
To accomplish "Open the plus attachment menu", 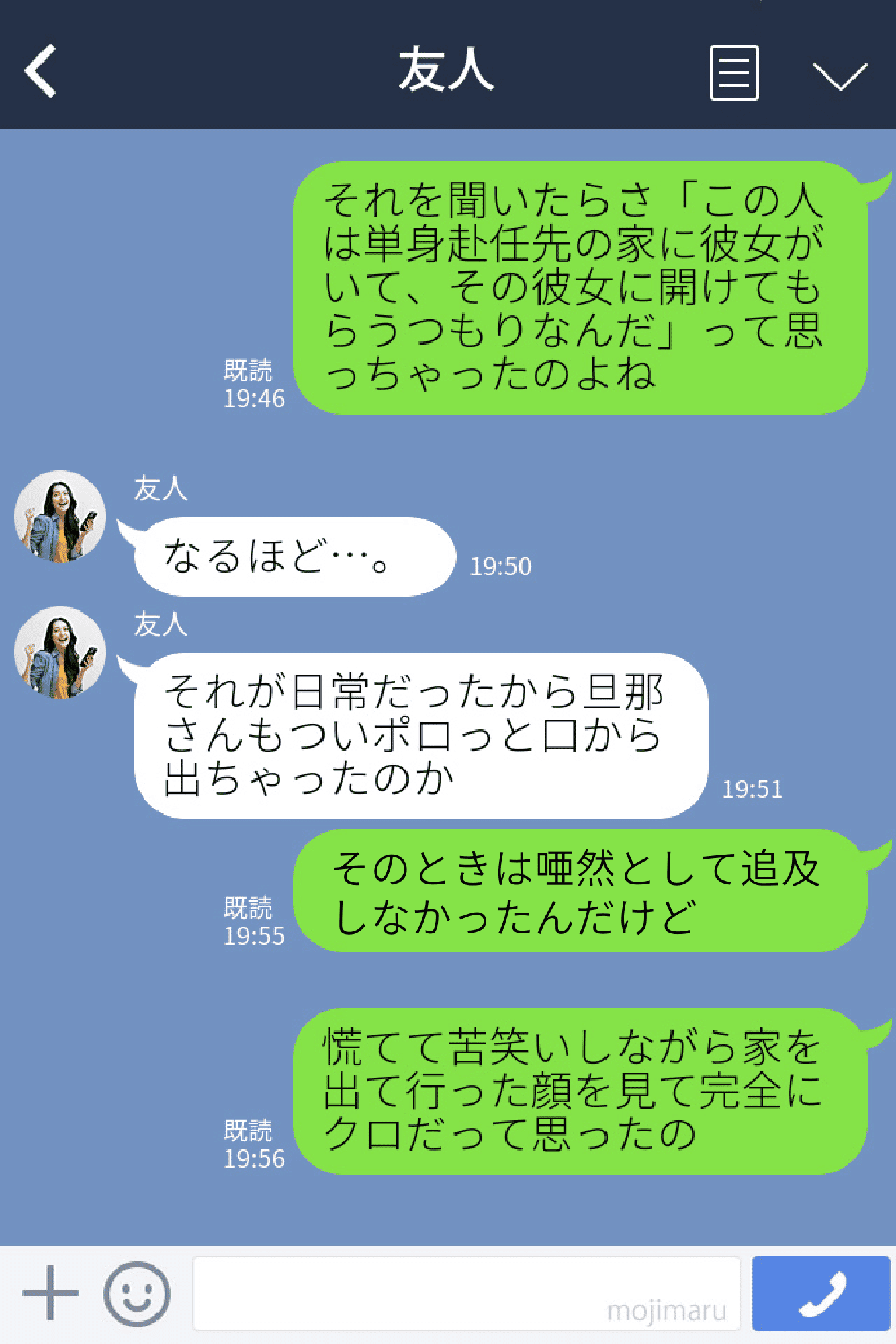I will coord(50,1293).
